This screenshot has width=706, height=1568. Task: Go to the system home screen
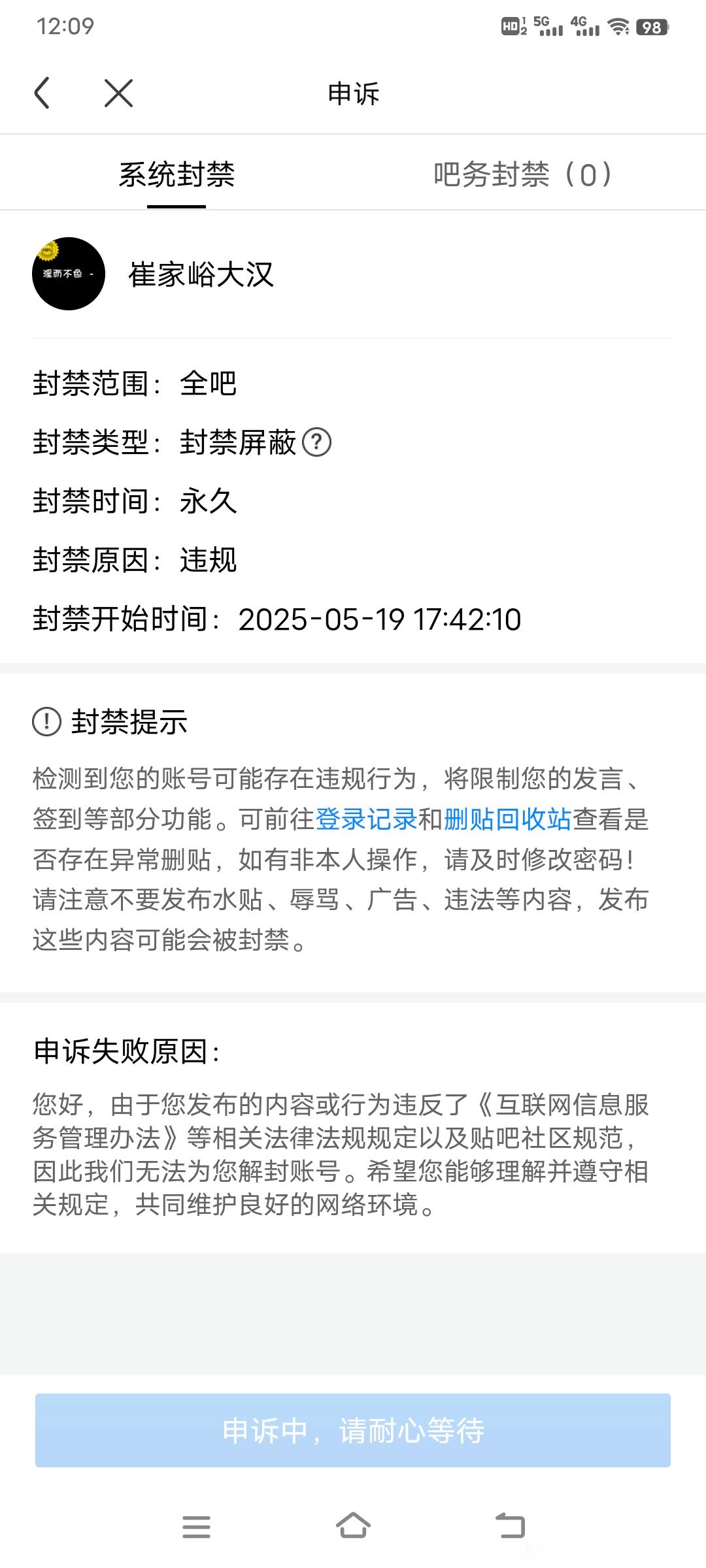tap(353, 1527)
